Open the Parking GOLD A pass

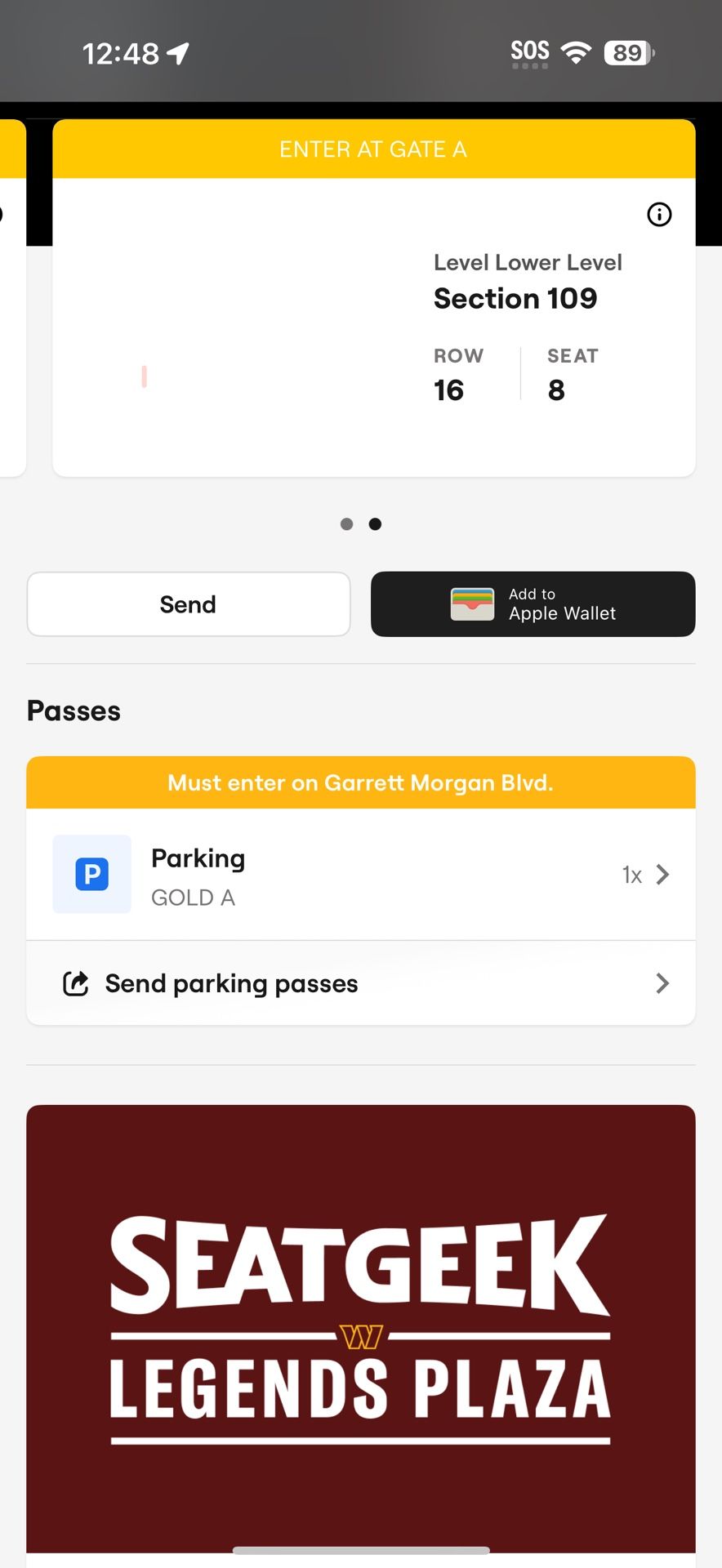360,875
